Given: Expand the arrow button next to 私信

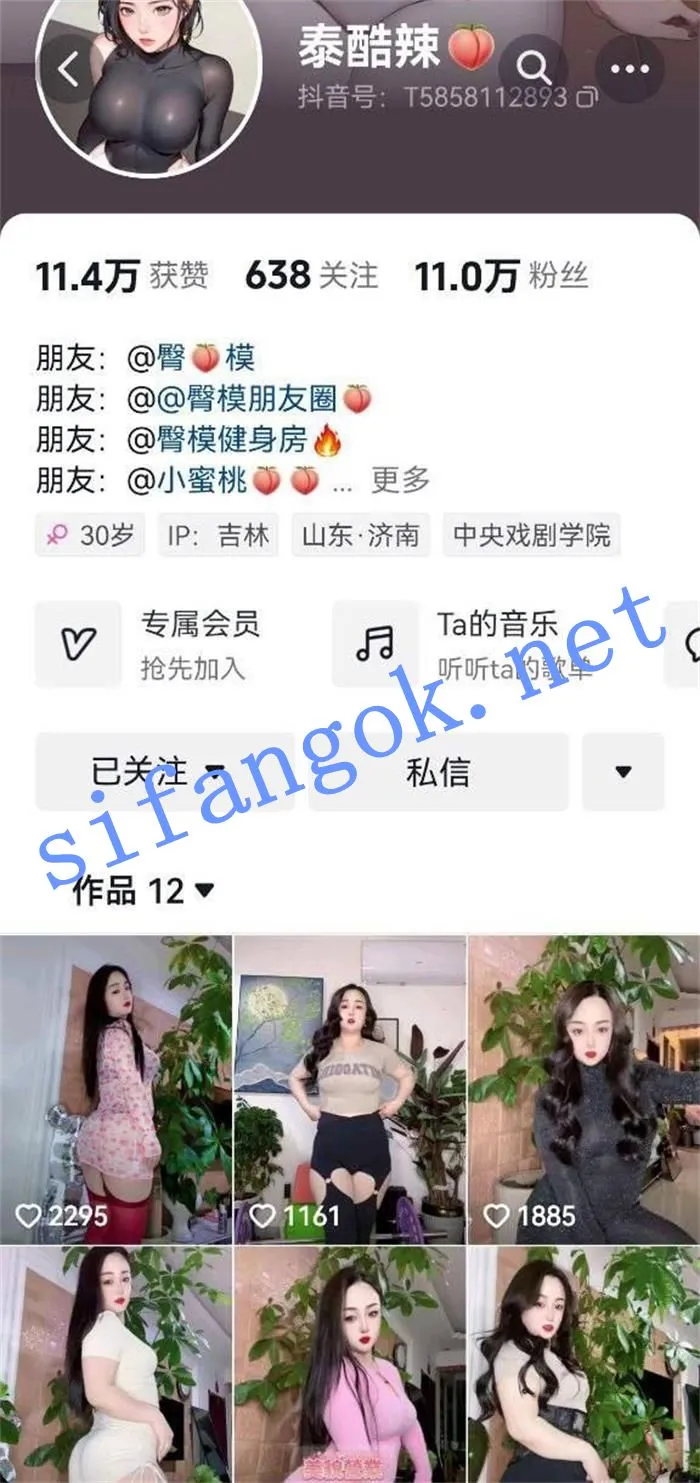Looking at the screenshot, I should tap(623, 772).
